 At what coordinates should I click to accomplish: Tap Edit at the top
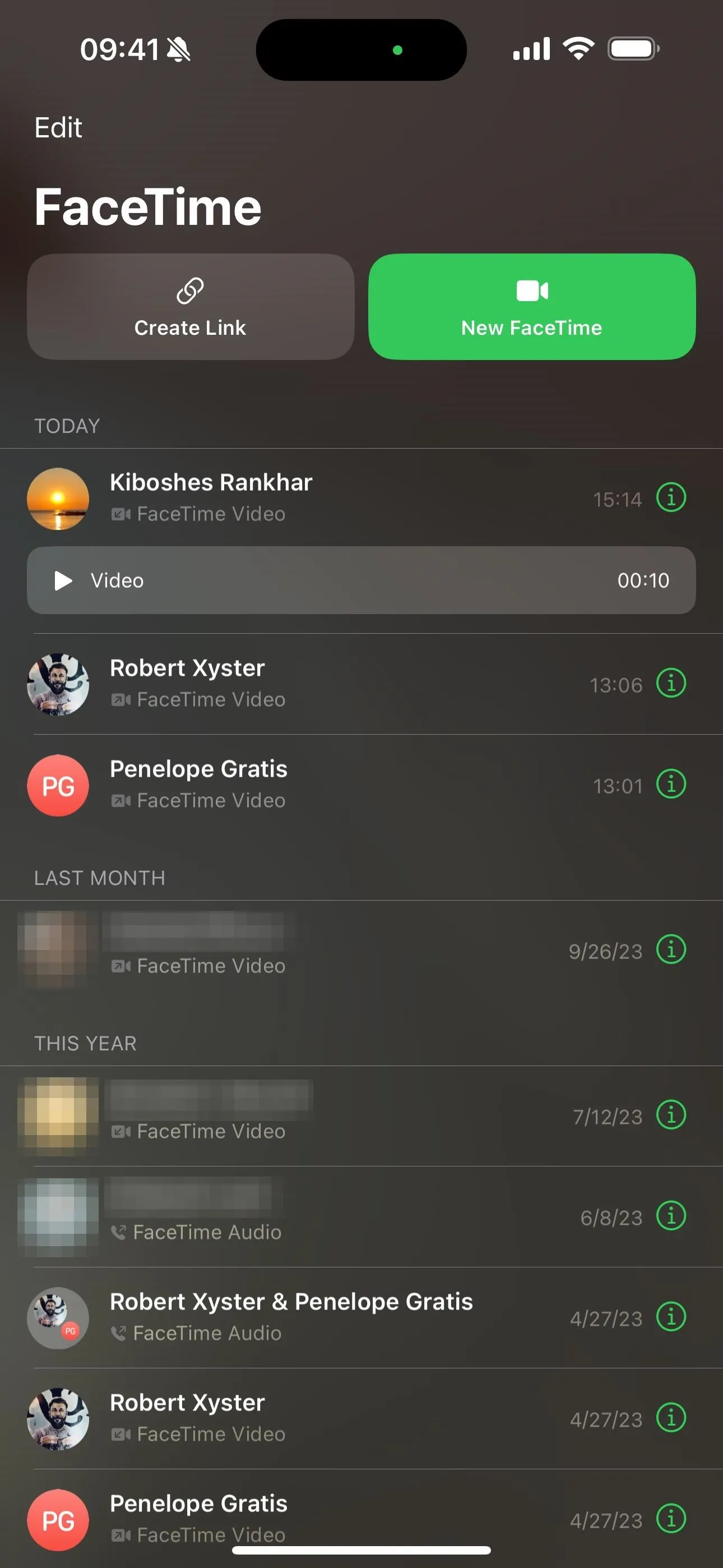coord(58,128)
